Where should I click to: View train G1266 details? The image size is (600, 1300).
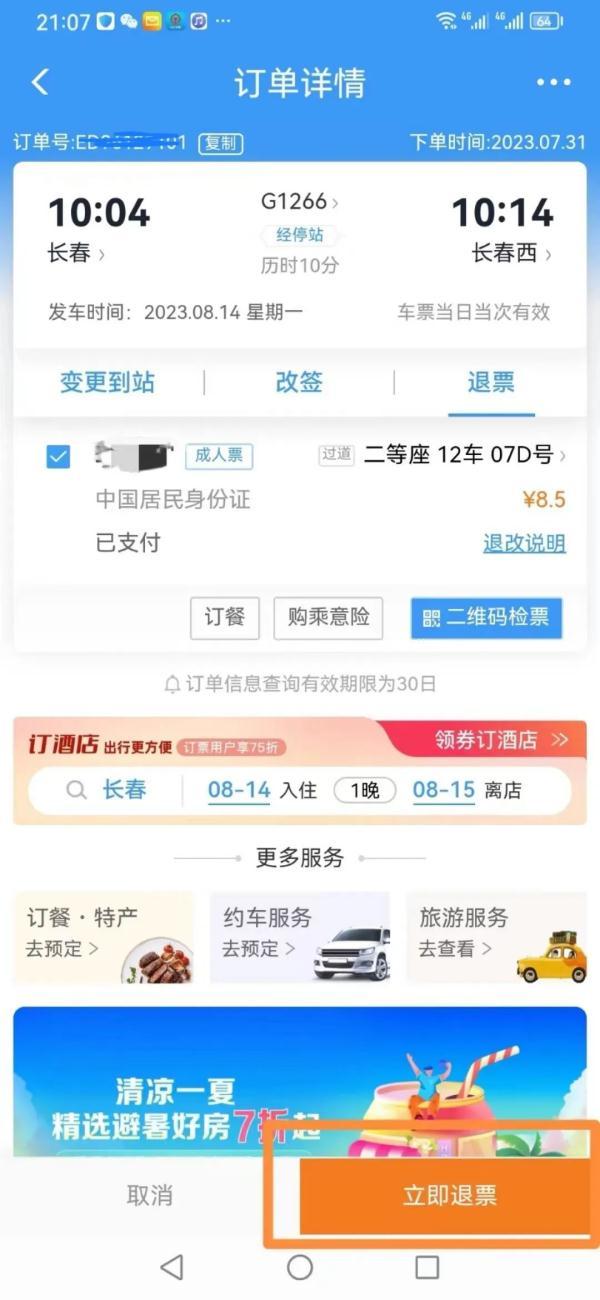299,202
